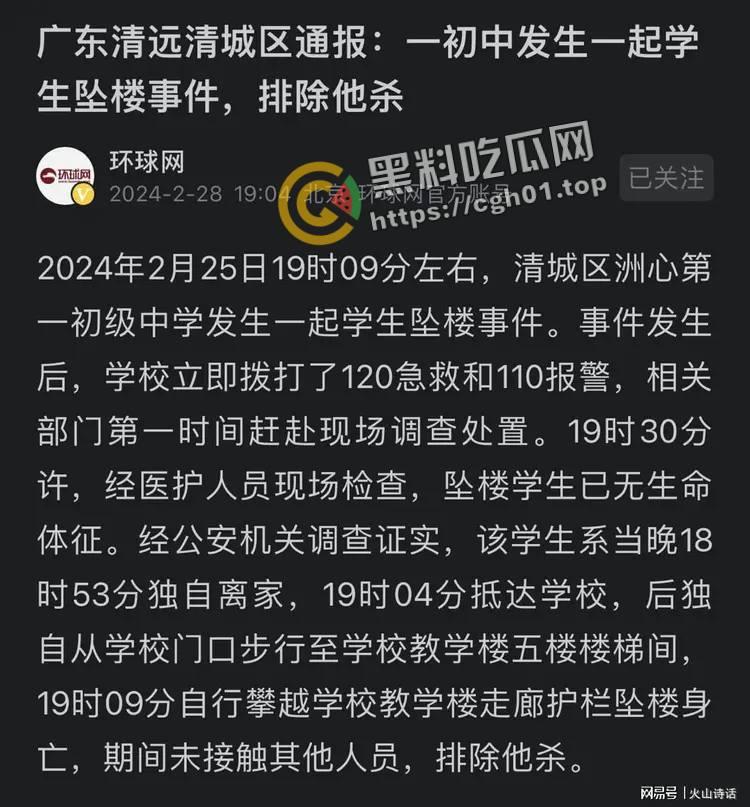750x807 pixels.
Task: Open the 环球网 profile avatar
Action: pos(67,176)
